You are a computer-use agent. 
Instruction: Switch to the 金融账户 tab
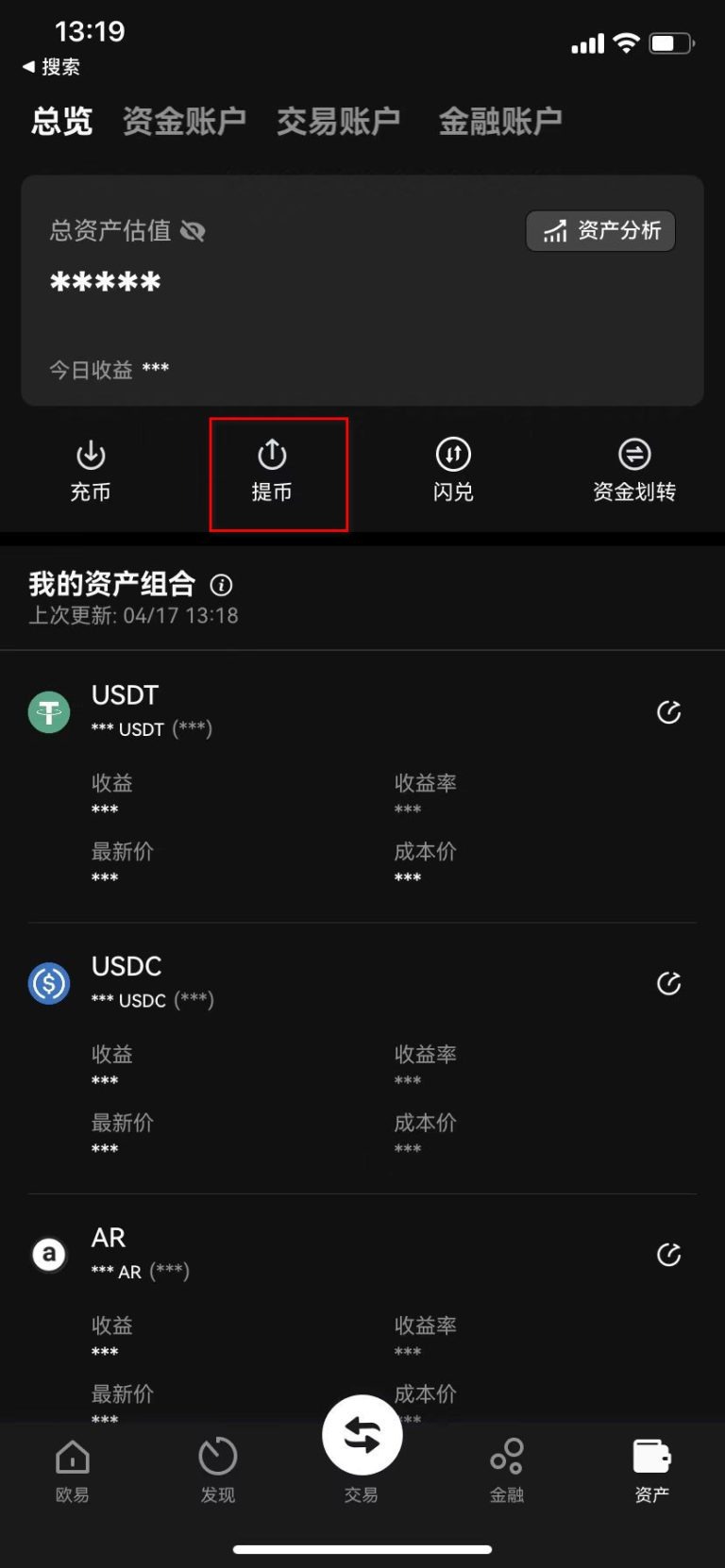tap(500, 121)
